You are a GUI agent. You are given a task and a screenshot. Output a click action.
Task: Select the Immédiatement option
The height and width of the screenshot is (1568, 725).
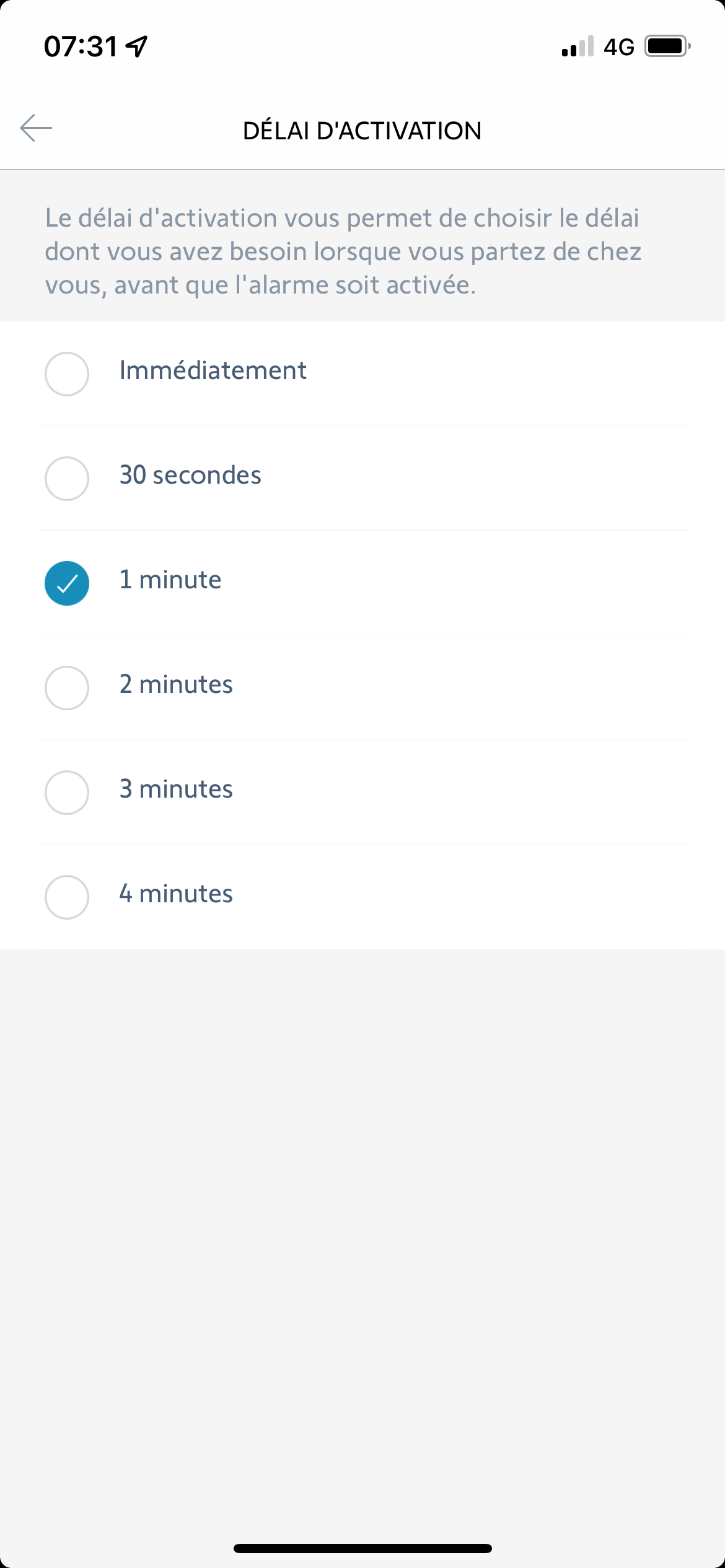point(362,373)
